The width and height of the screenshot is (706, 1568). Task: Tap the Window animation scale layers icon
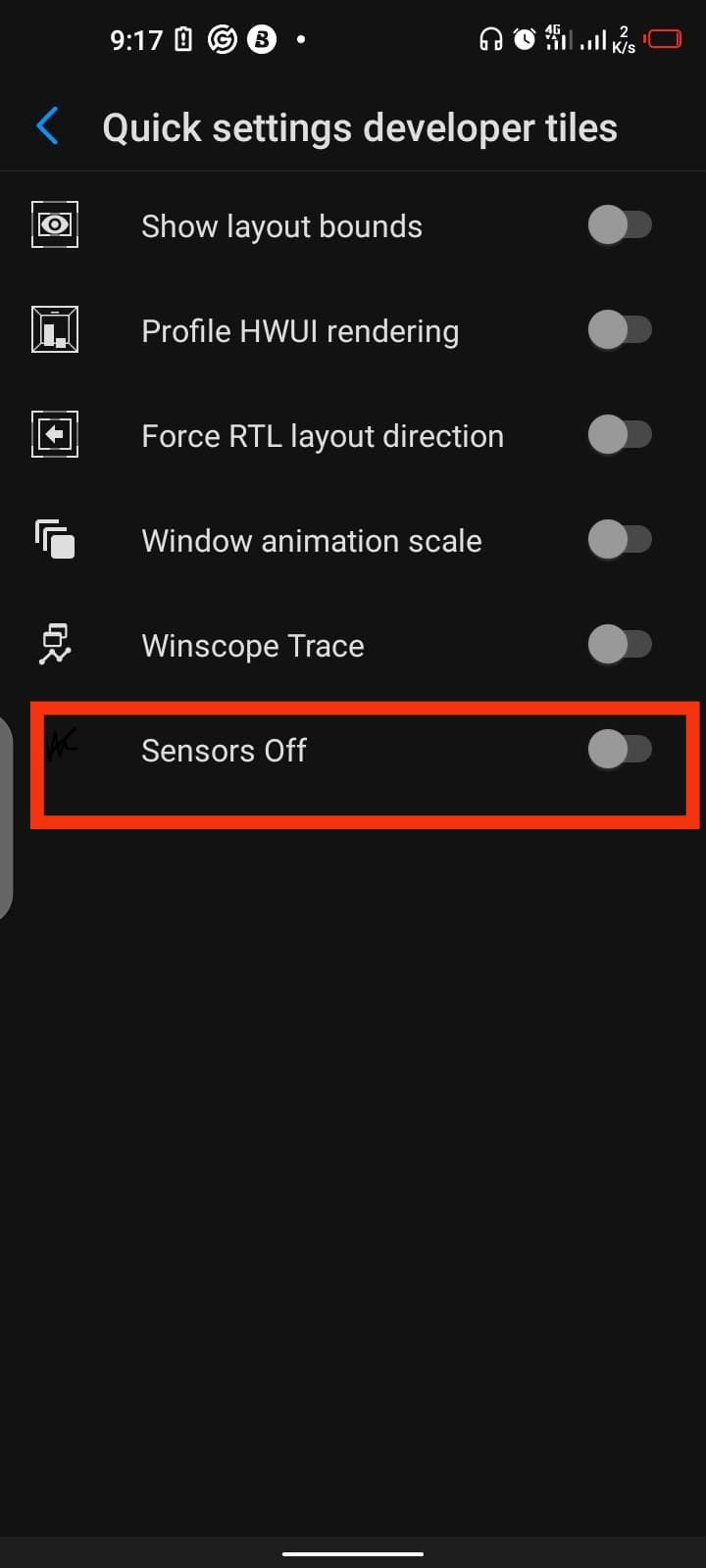(54, 540)
